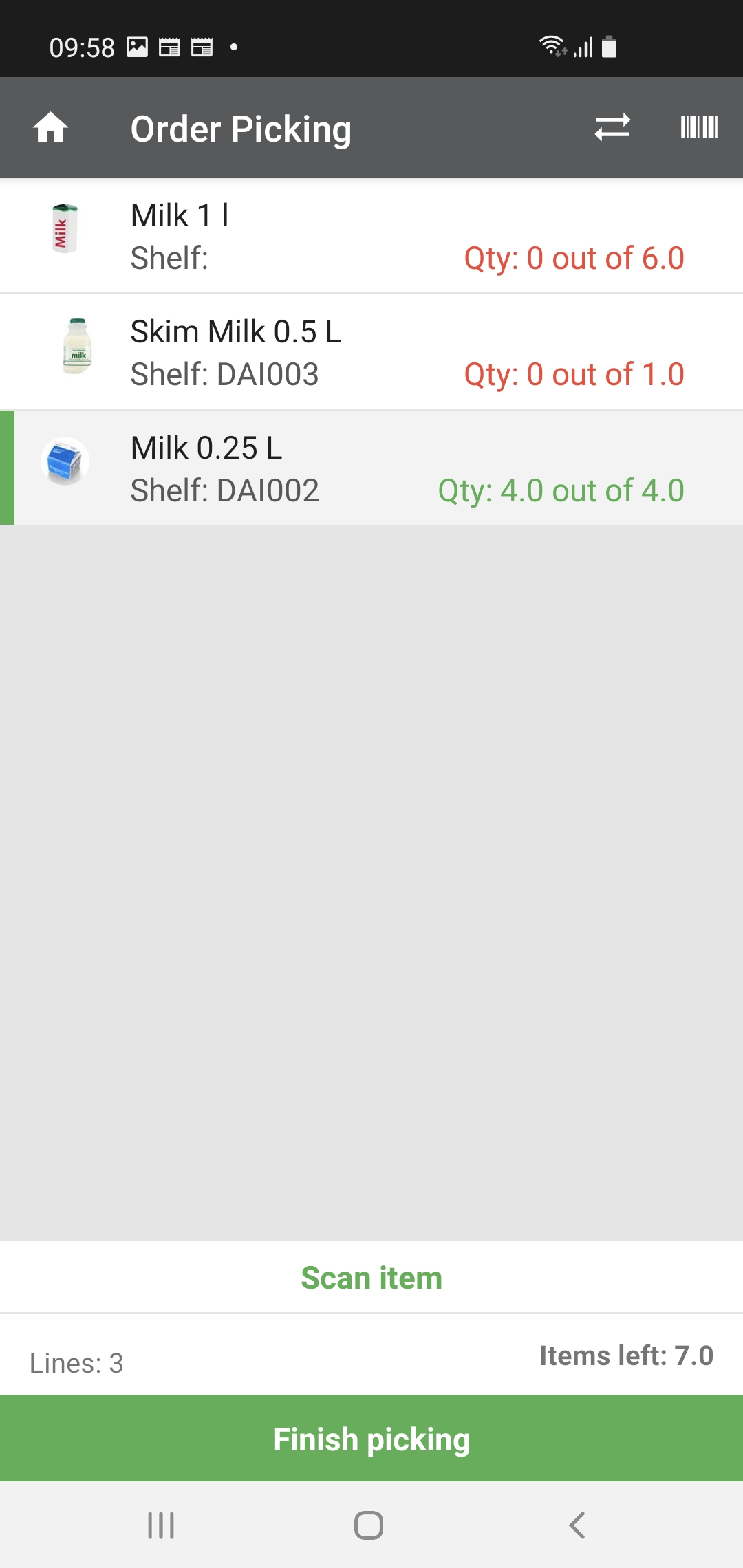The image size is (743, 1568).
Task: Go to the home screen icon
Action: 51,128
